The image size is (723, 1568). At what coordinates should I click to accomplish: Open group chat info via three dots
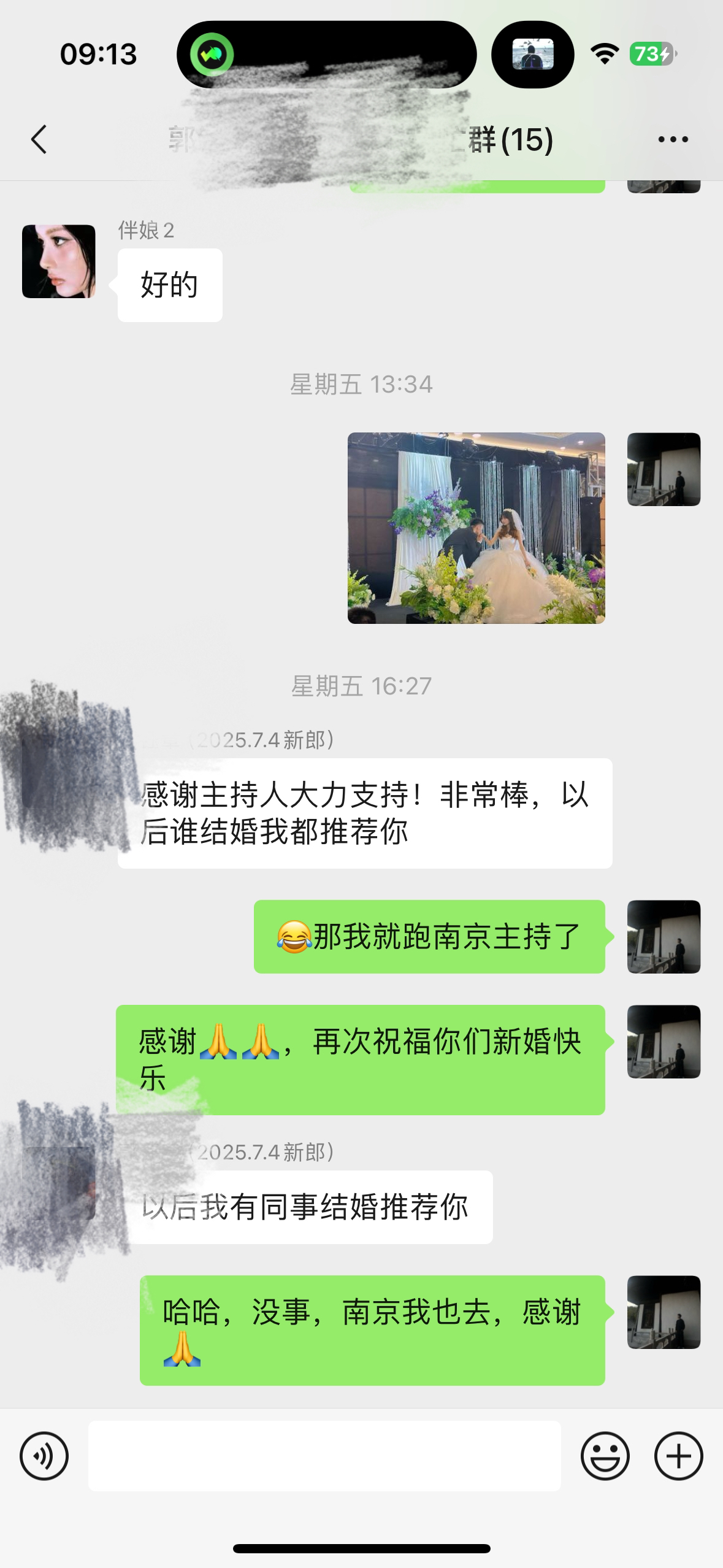coord(673,139)
